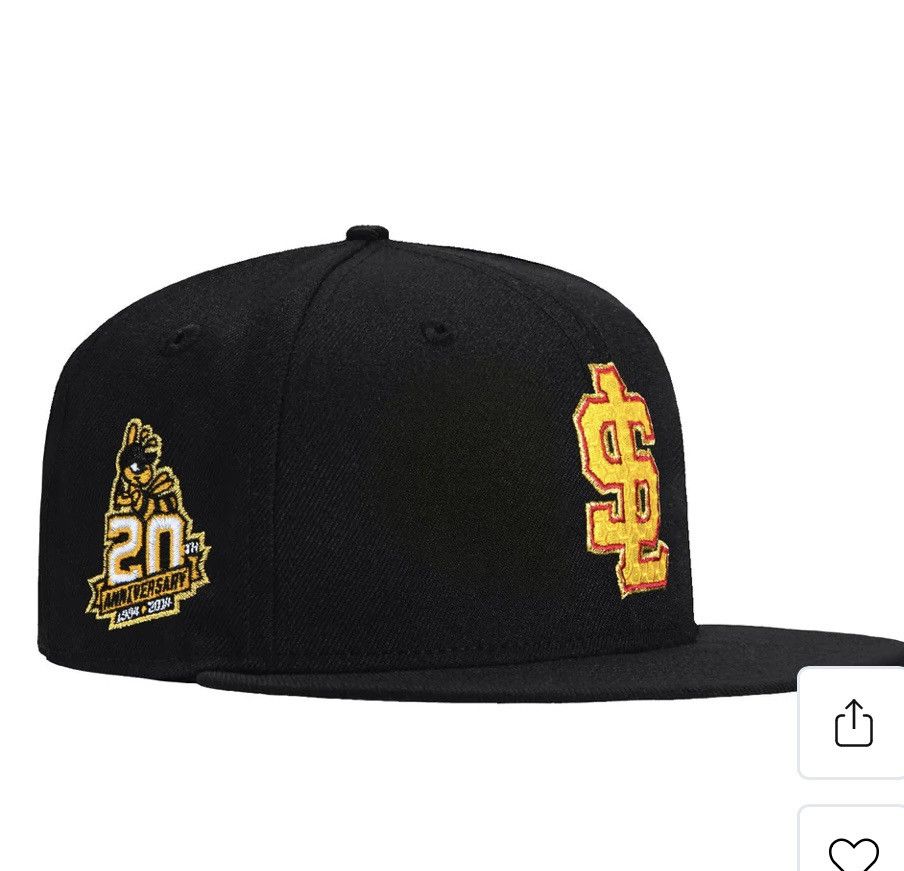
Task: Add the hat to favorites
Action: coord(853,850)
